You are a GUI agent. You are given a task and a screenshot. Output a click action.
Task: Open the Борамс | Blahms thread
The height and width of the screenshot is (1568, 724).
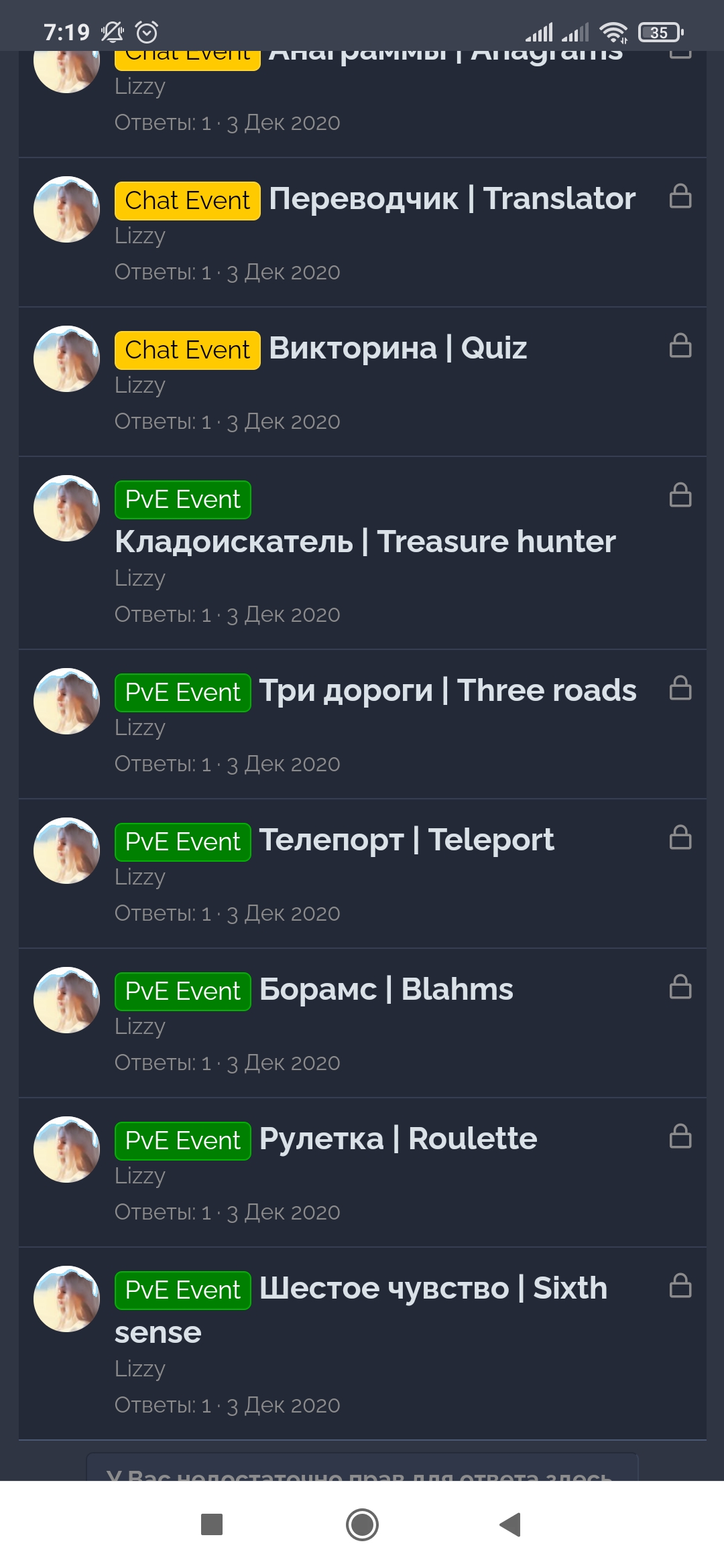coord(385,990)
